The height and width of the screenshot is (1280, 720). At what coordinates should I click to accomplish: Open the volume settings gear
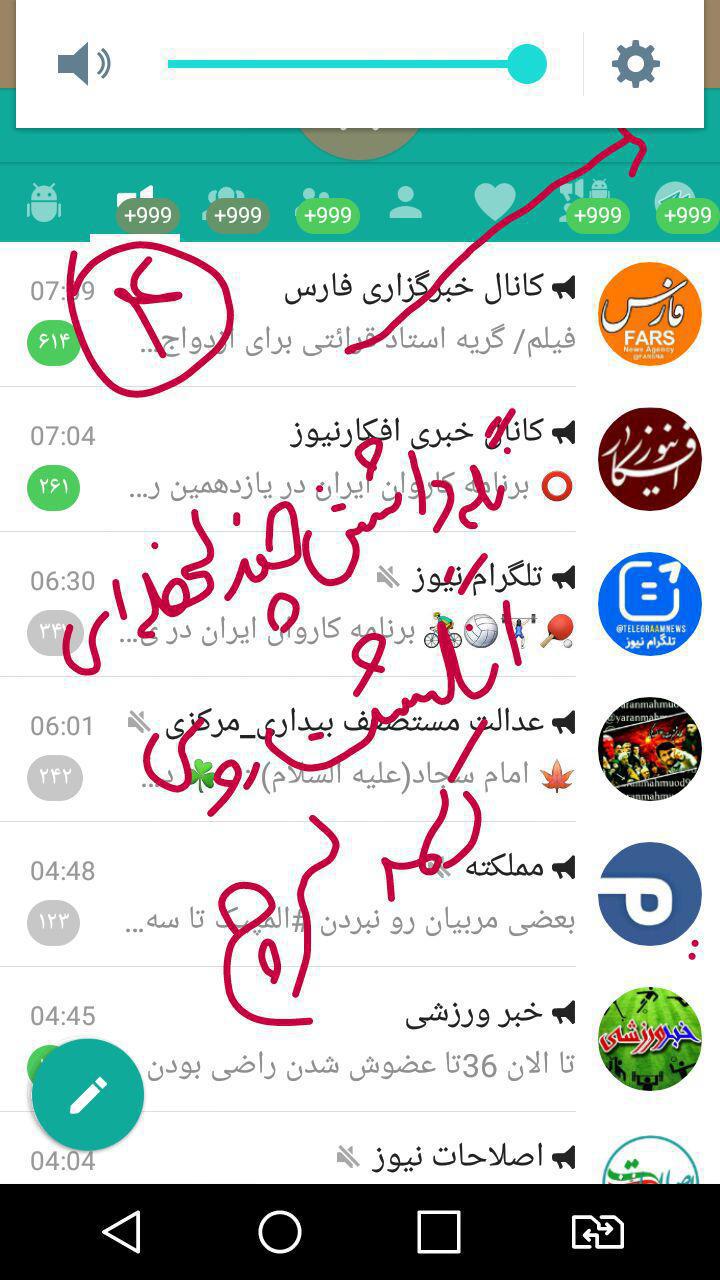635,65
